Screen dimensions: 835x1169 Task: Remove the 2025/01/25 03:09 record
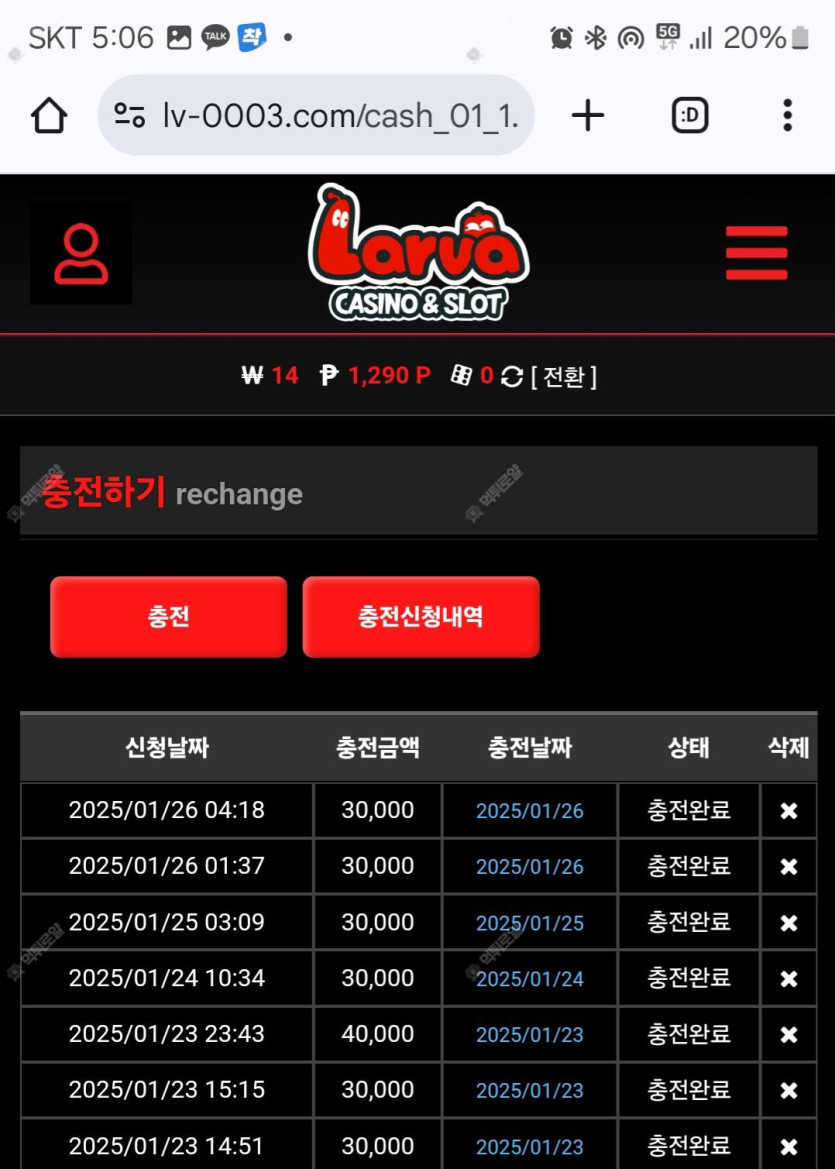click(788, 923)
